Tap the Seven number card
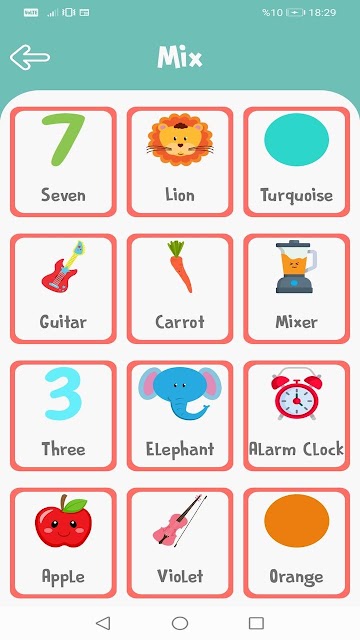Viewport: 360px width, 640px height. (63, 162)
